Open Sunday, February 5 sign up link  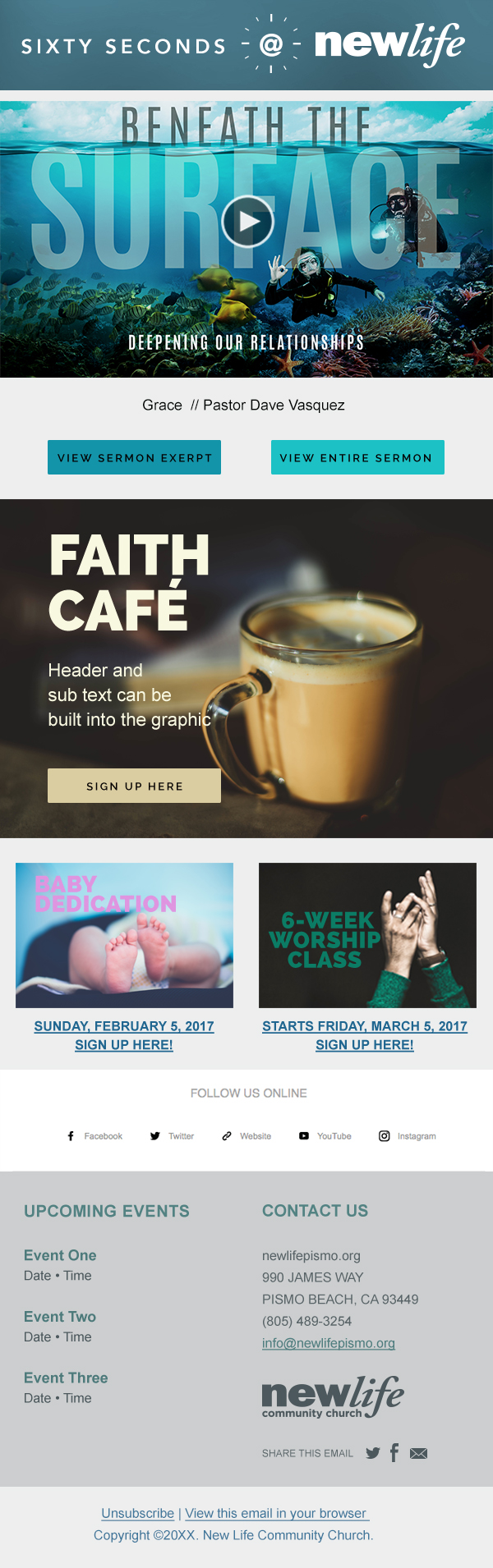(x=124, y=1035)
